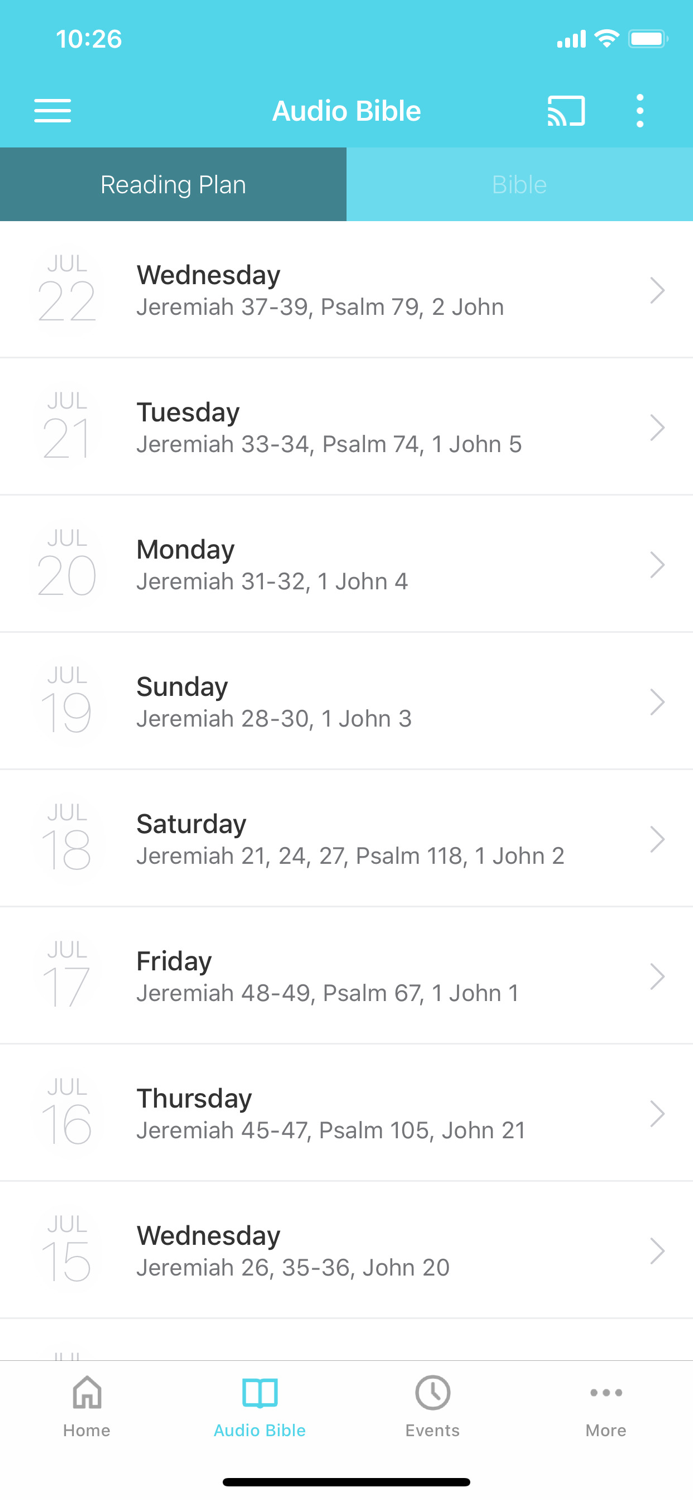Select the Audio Bible bottom tab
The height and width of the screenshot is (1500, 693).
260,1407
